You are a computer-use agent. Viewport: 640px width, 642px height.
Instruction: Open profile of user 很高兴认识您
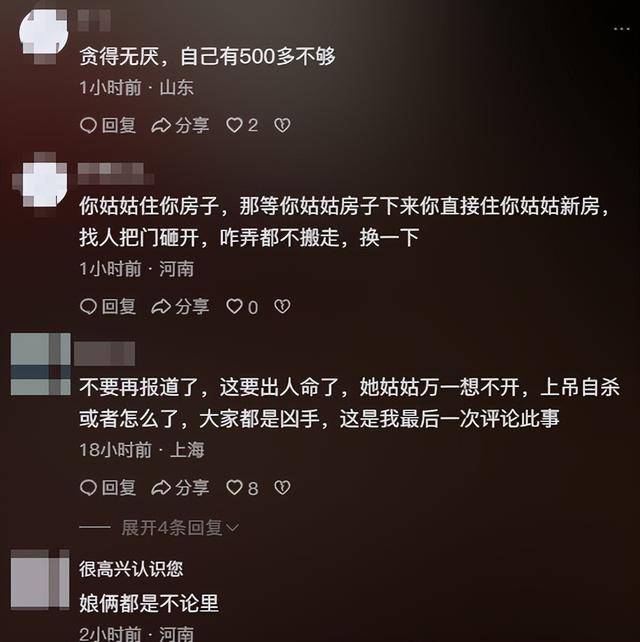tap(131, 568)
